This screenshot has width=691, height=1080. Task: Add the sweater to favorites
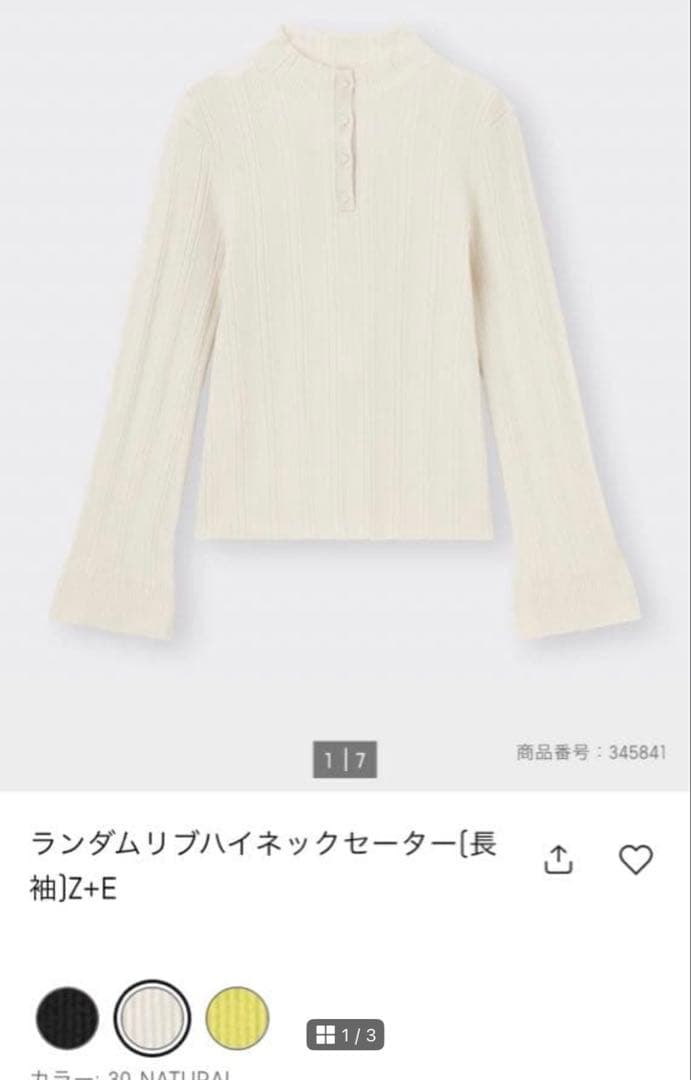(x=636, y=860)
